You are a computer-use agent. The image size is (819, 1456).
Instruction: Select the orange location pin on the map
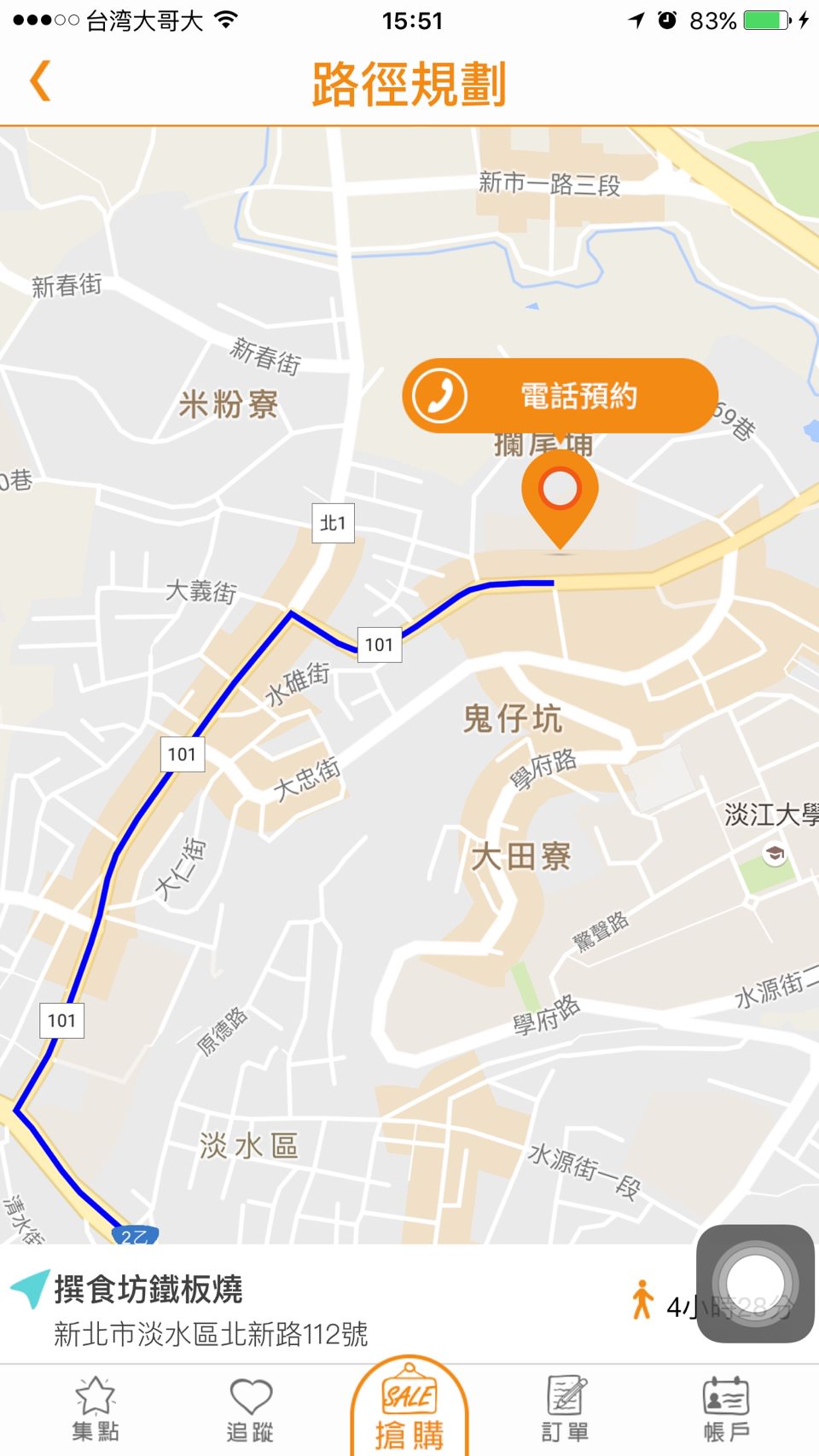click(x=560, y=494)
